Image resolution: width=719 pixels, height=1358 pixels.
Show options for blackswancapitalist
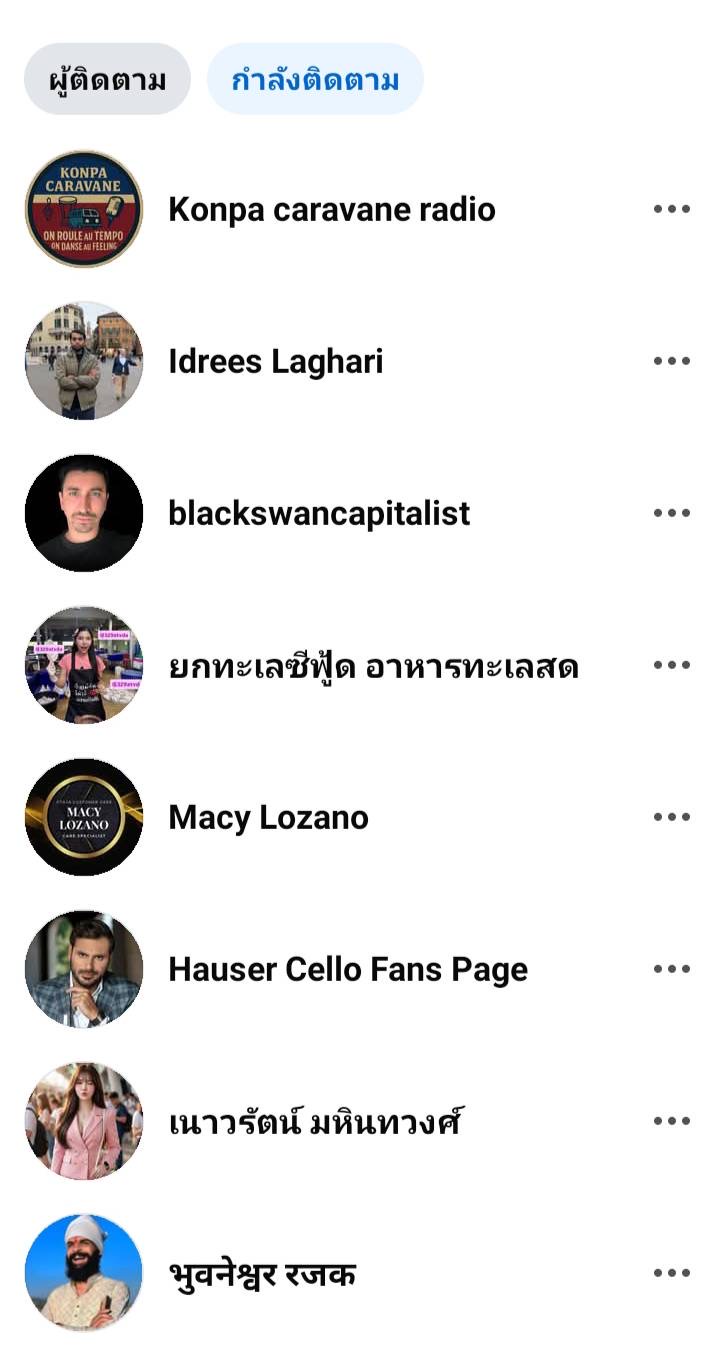pyautogui.click(x=671, y=513)
